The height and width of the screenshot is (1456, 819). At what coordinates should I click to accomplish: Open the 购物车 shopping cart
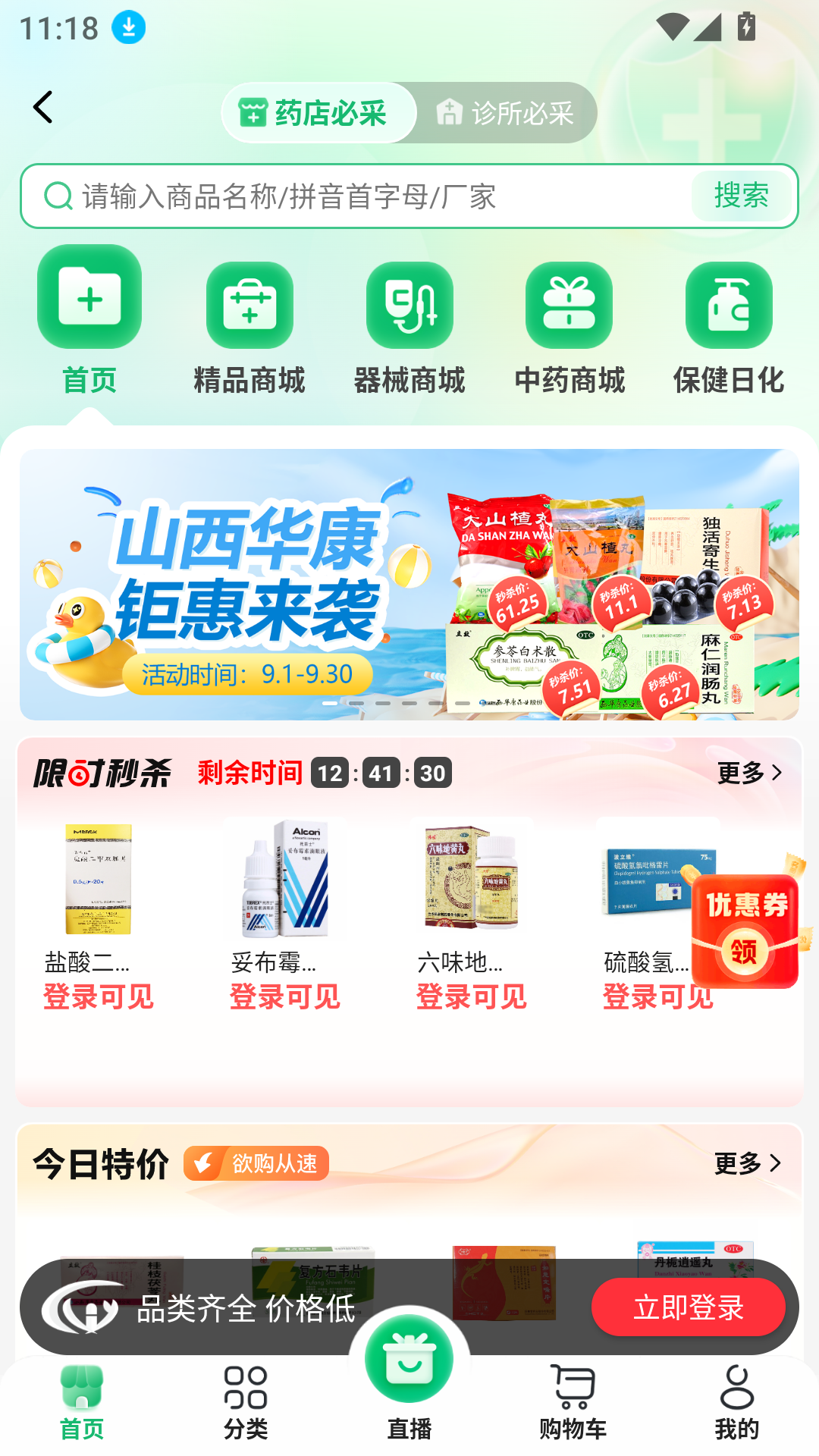[573, 1402]
